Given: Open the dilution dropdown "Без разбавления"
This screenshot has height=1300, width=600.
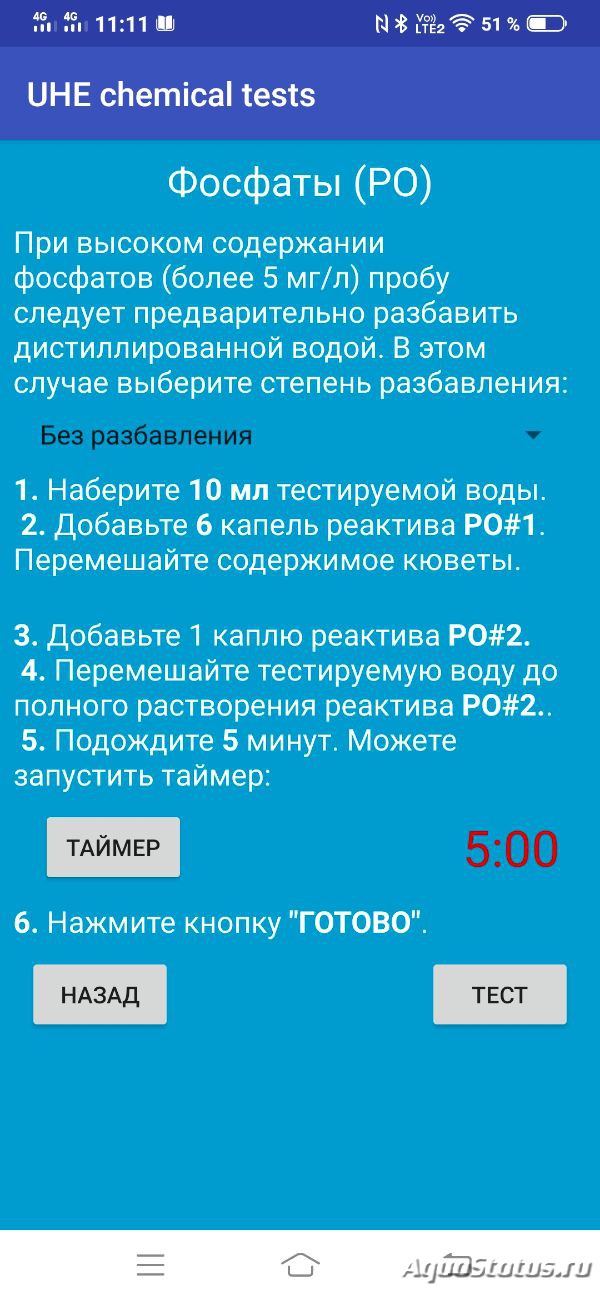Looking at the screenshot, I should pos(290,436).
